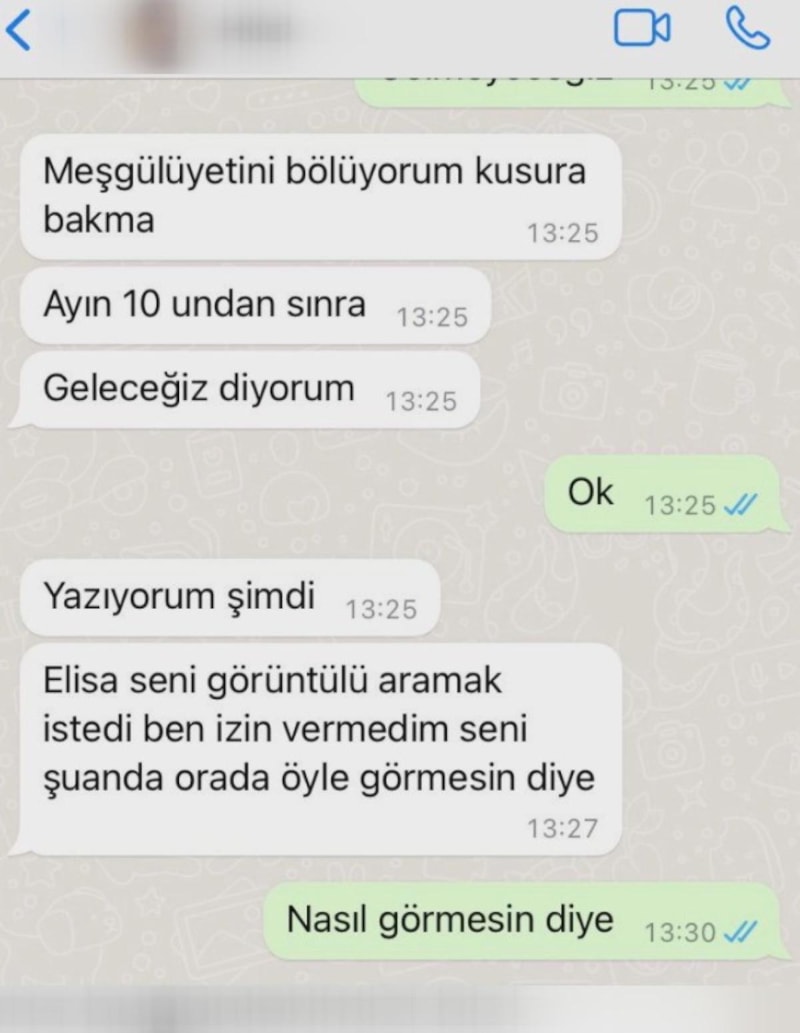Start a voice call with this contact

coord(748,30)
